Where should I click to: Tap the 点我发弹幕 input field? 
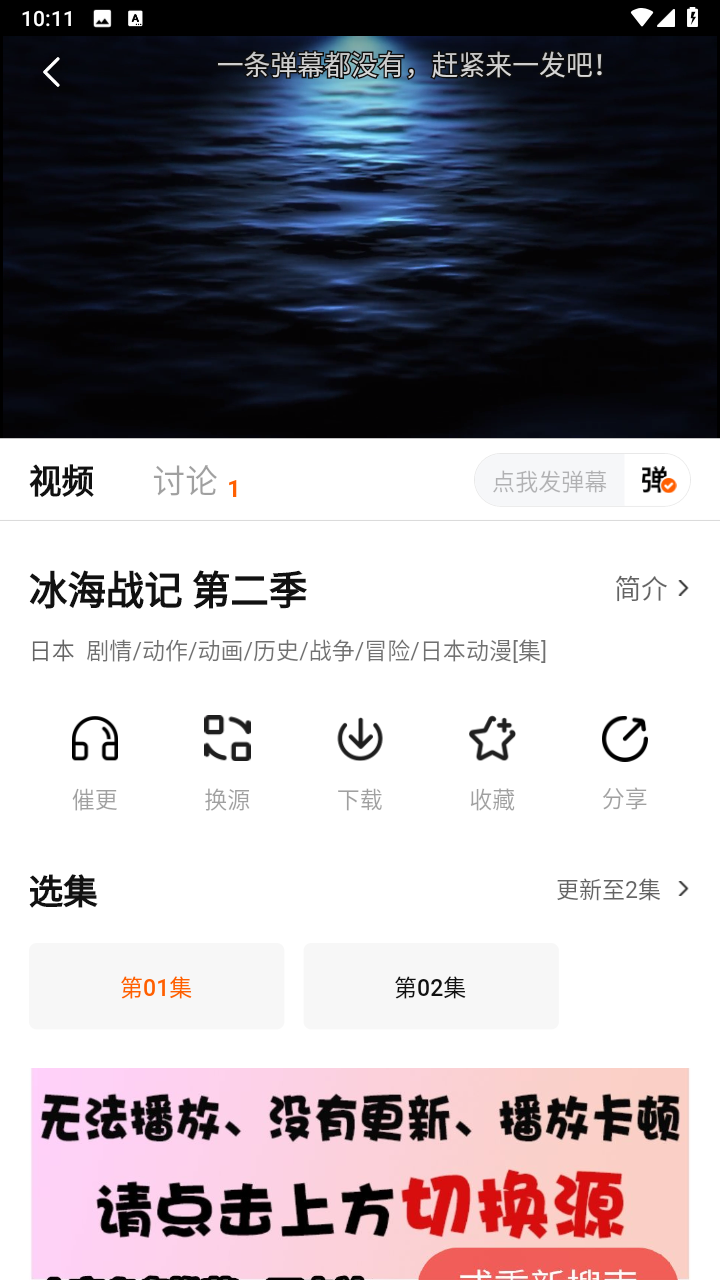click(x=550, y=481)
